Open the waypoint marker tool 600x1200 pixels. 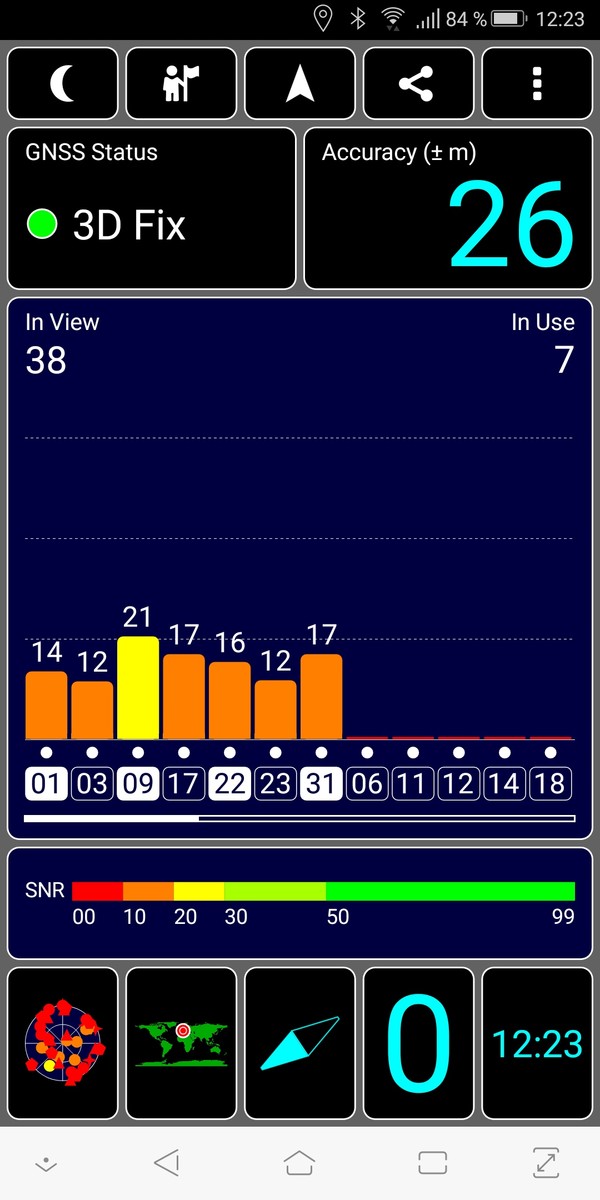click(x=182, y=84)
